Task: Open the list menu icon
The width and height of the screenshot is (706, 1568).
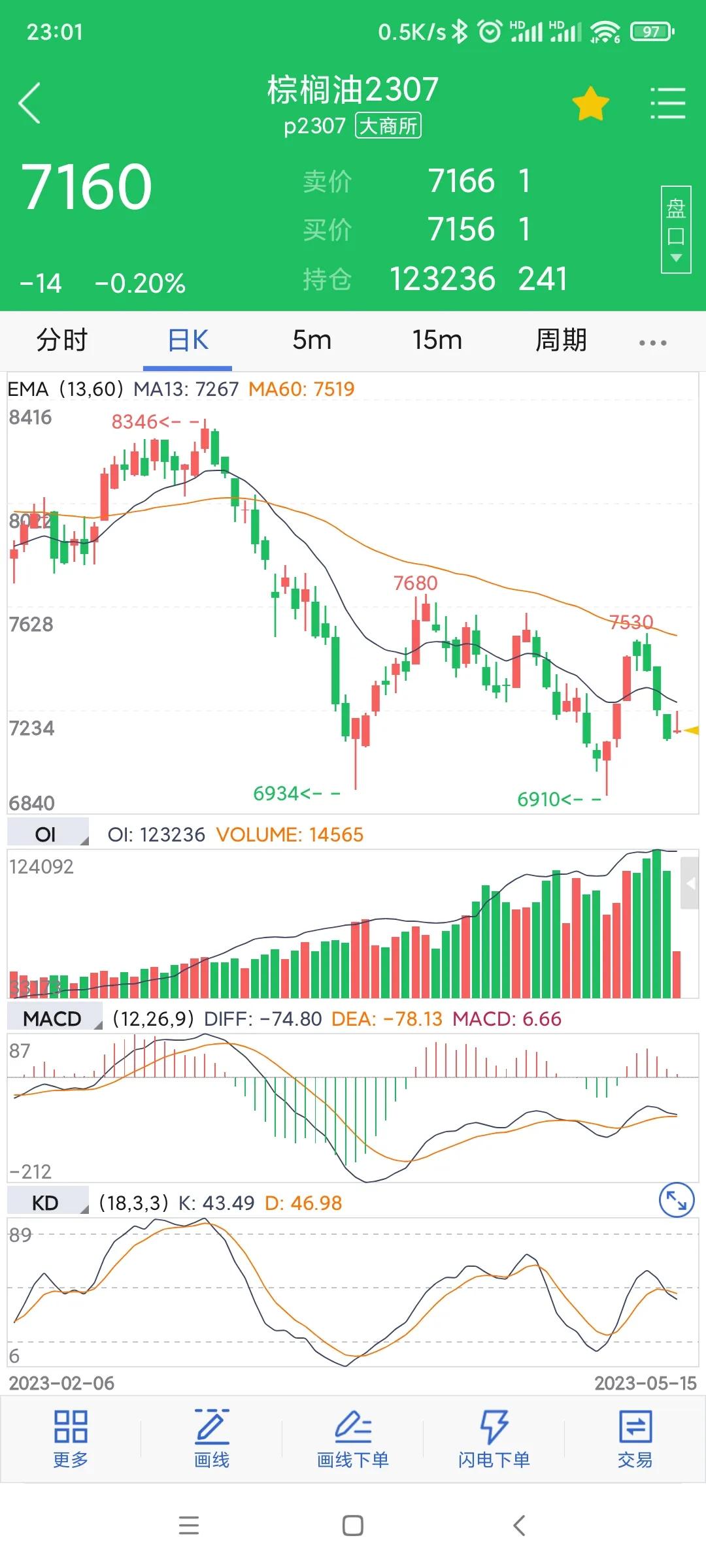Action: click(x=667, y=104)
